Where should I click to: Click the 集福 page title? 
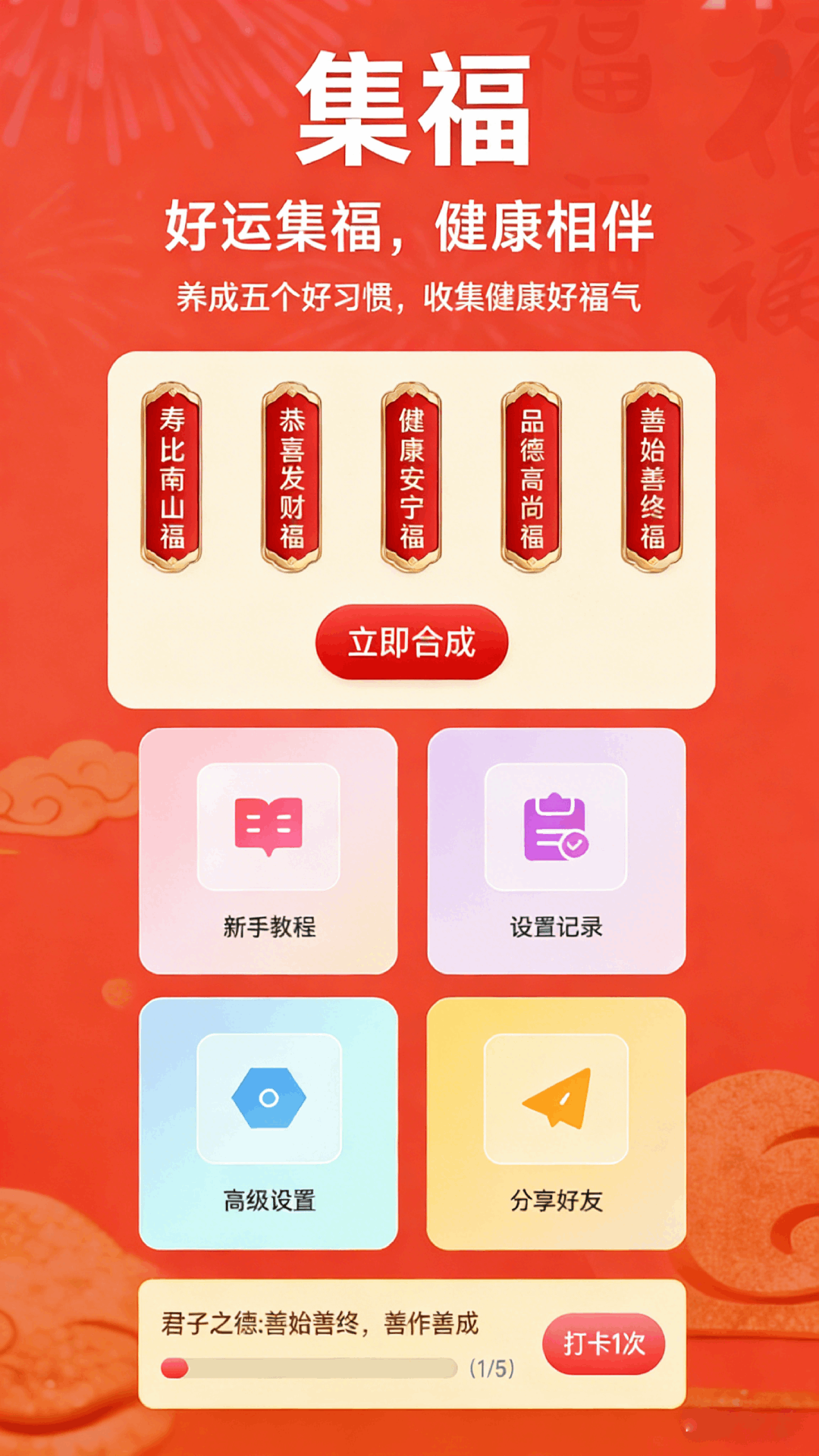(409, 110)
